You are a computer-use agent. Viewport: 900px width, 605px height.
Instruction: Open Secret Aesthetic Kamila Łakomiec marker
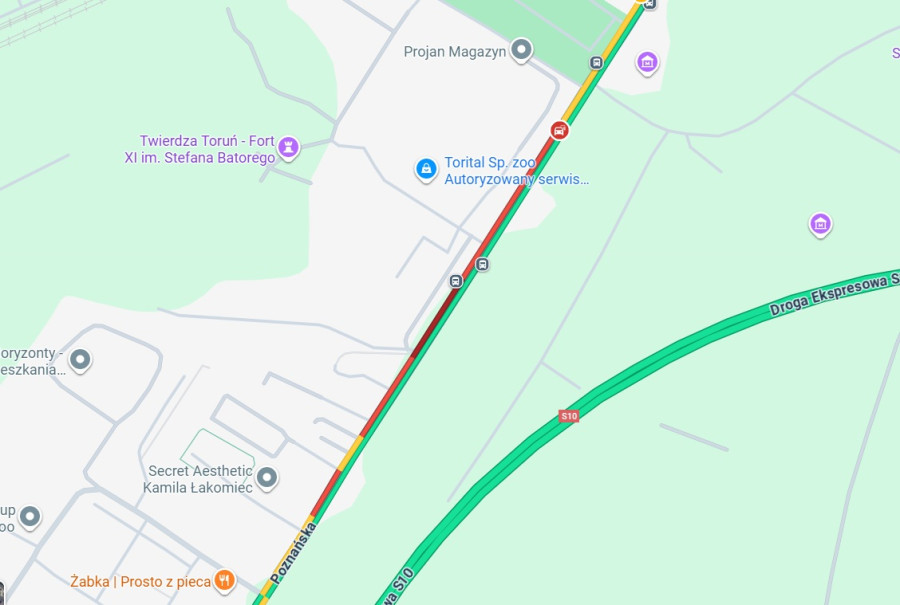tap(267, 477)
